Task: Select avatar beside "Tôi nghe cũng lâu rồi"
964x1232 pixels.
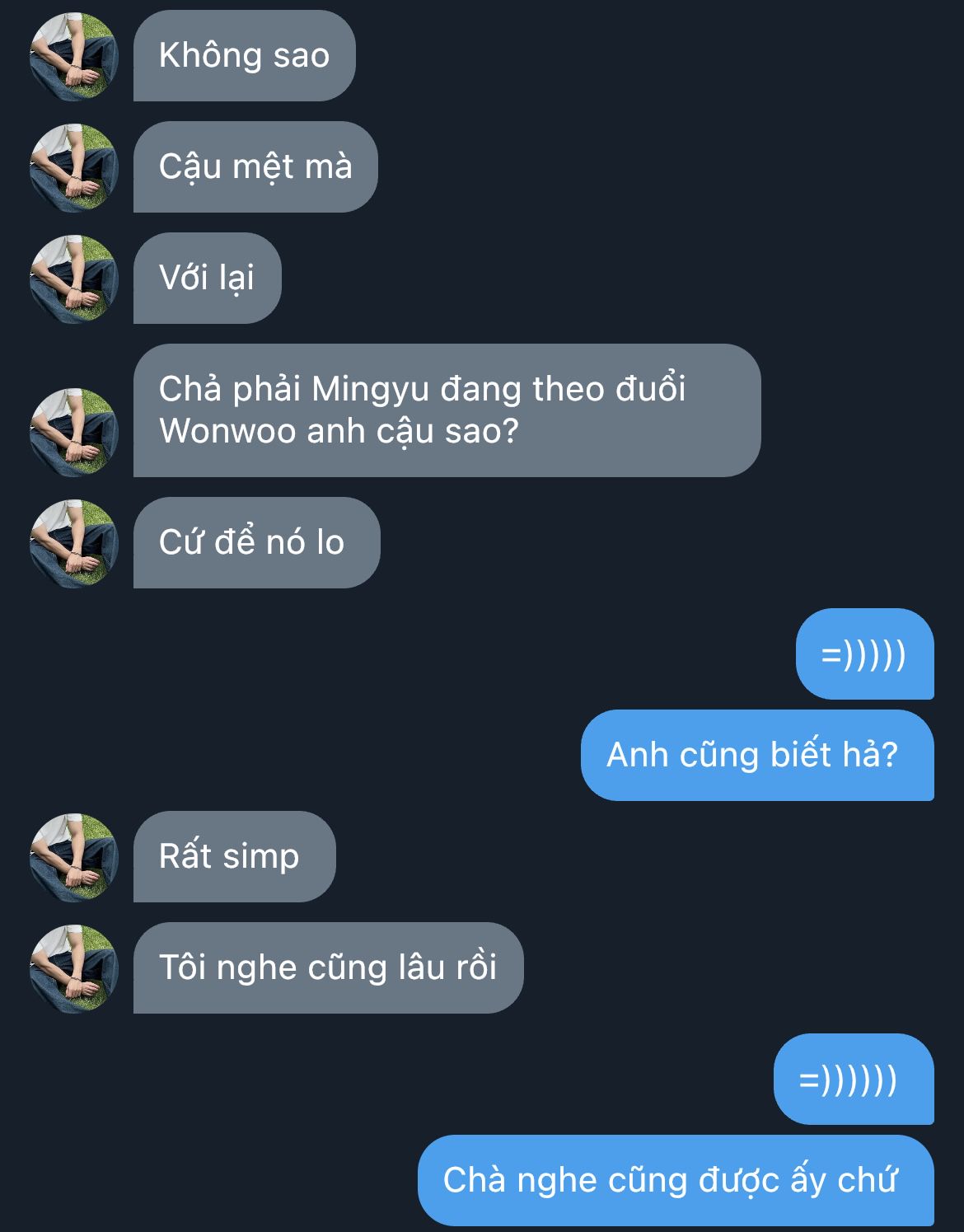Action: pos(74,969)
